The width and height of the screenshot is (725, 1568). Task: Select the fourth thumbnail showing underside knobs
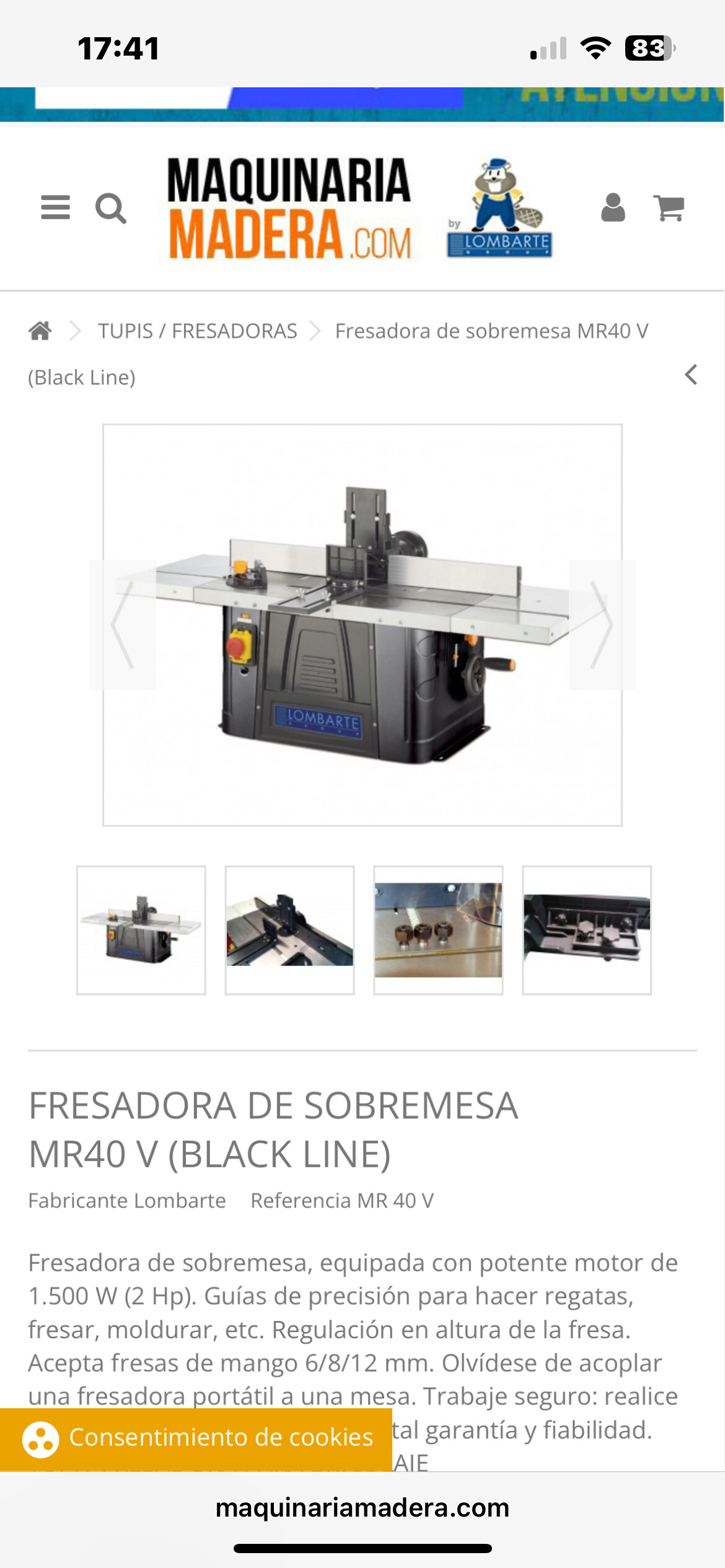pos(587,930)
